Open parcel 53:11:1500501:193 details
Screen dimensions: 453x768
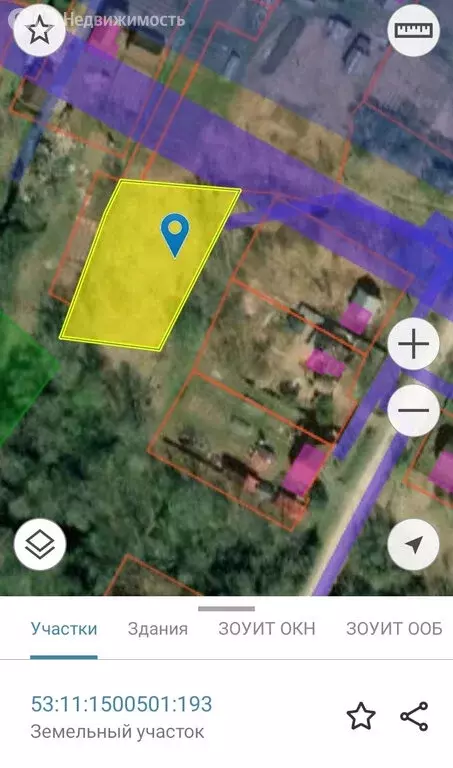pos(121,704)
